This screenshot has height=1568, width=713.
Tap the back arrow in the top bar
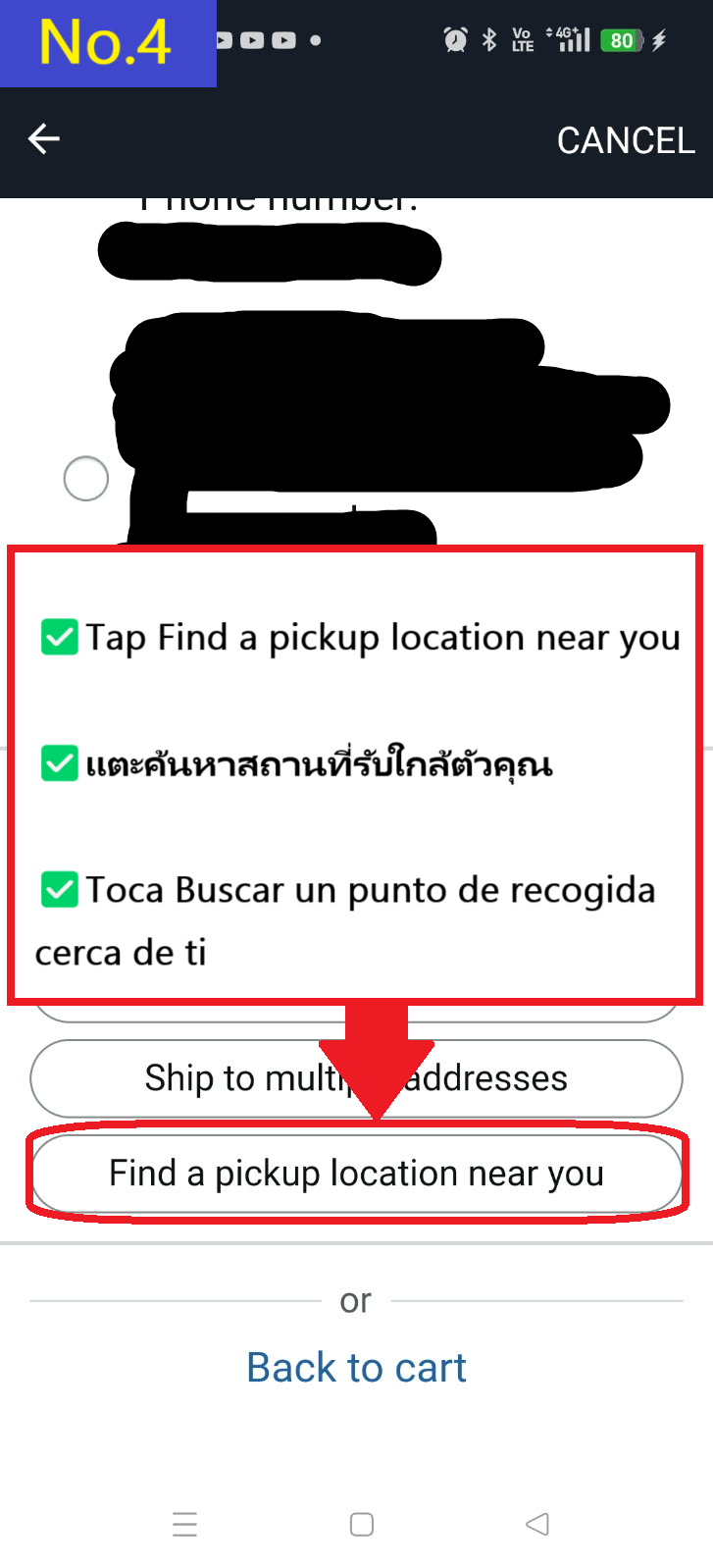click(x=42, y=138)
